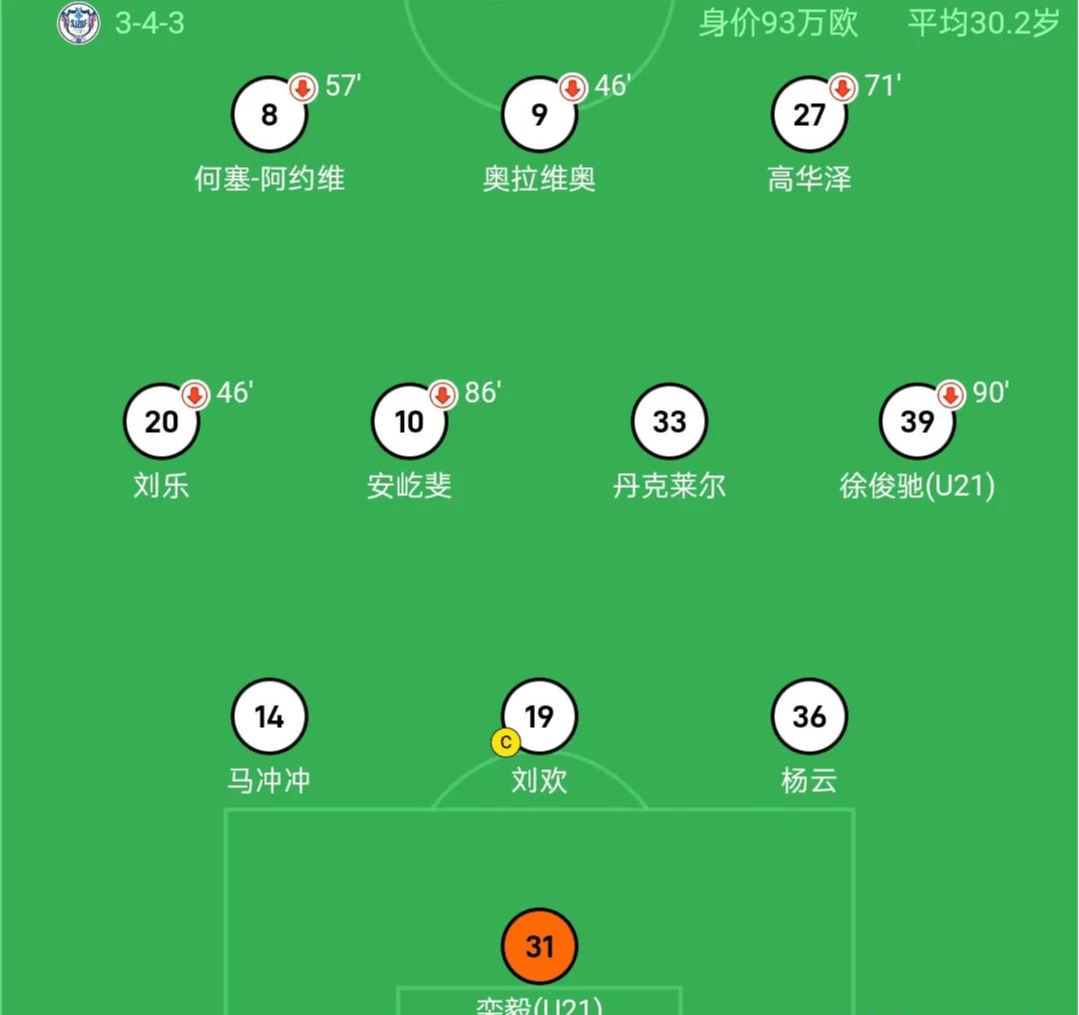View 高华泽 number 27 details
1079x1015 pixels.
(809, 115)
